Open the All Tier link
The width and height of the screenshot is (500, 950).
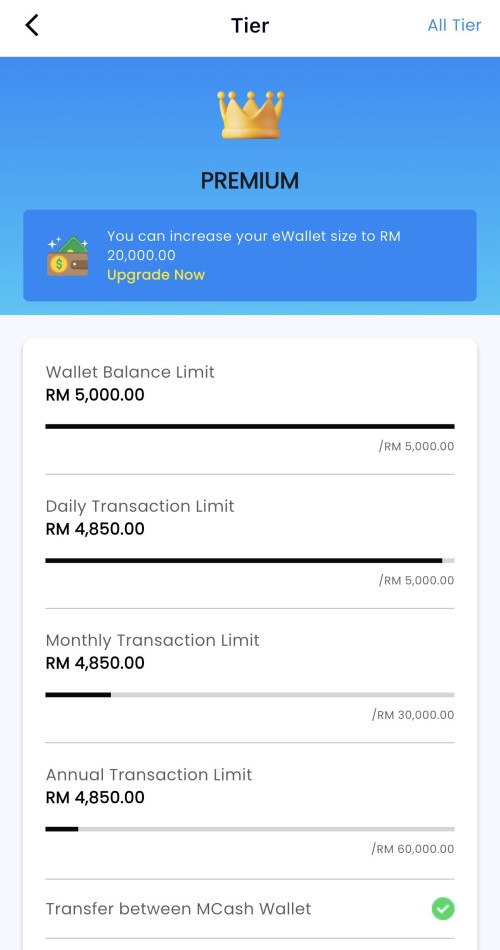tap(454, 25)
